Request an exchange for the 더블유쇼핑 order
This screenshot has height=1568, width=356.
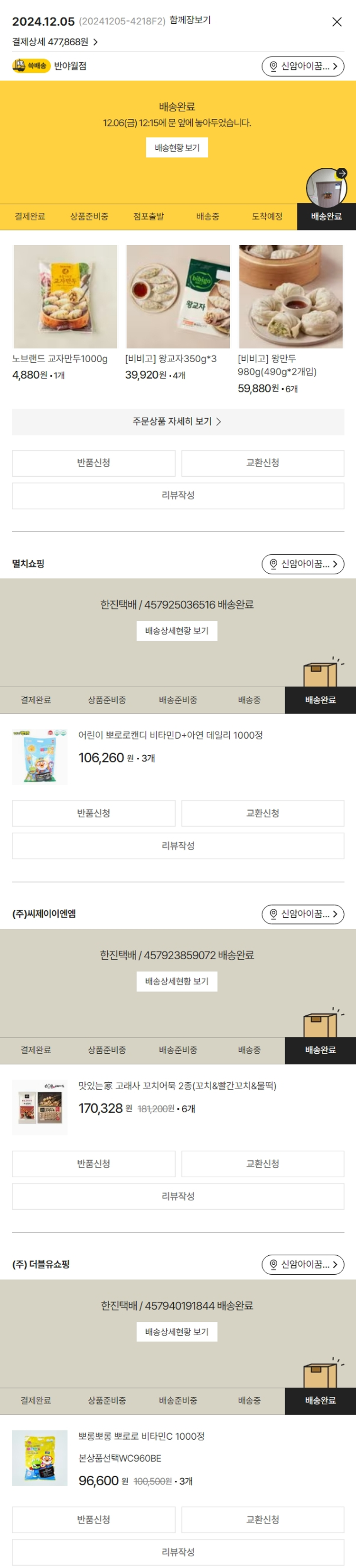tap(262, 1520)
